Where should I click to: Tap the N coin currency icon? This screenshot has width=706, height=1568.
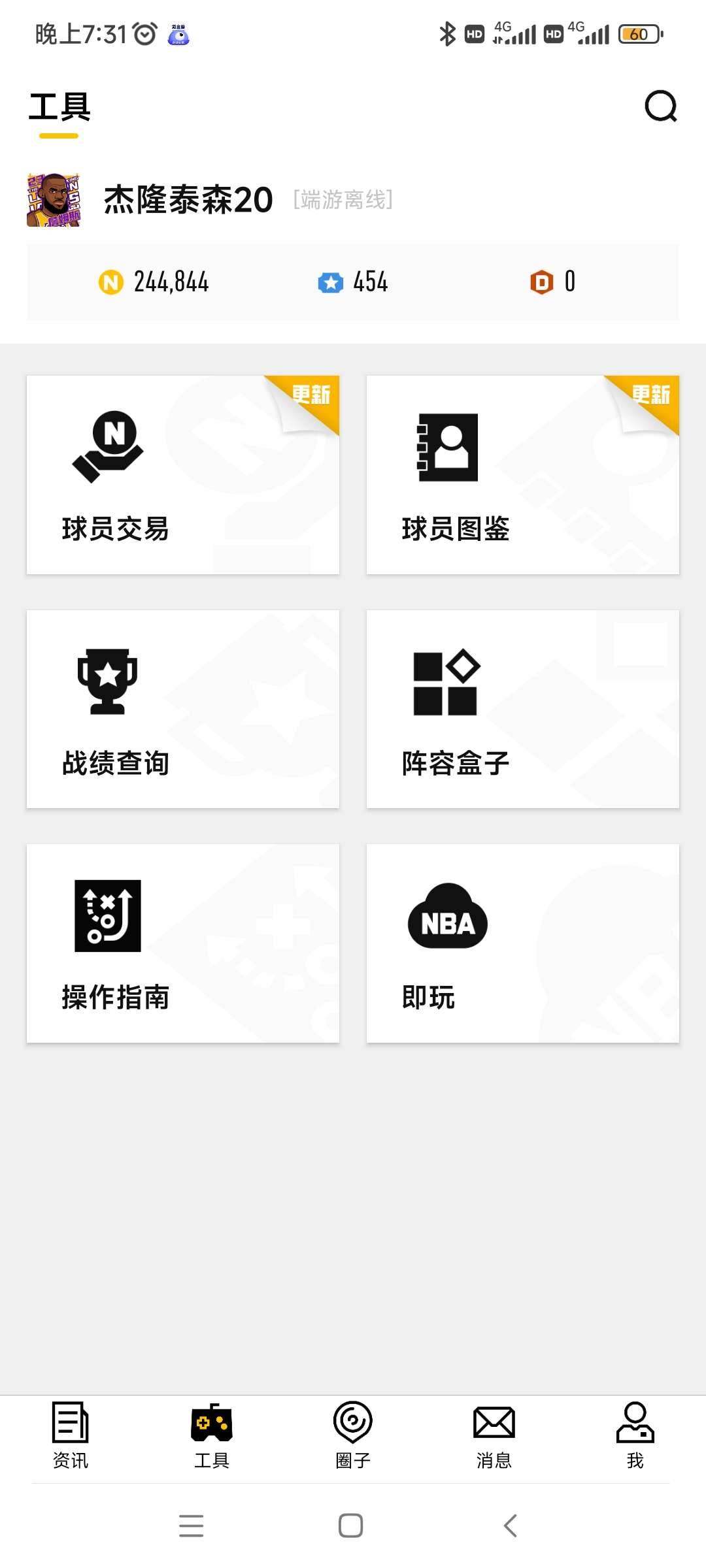[x=111, y=281]
